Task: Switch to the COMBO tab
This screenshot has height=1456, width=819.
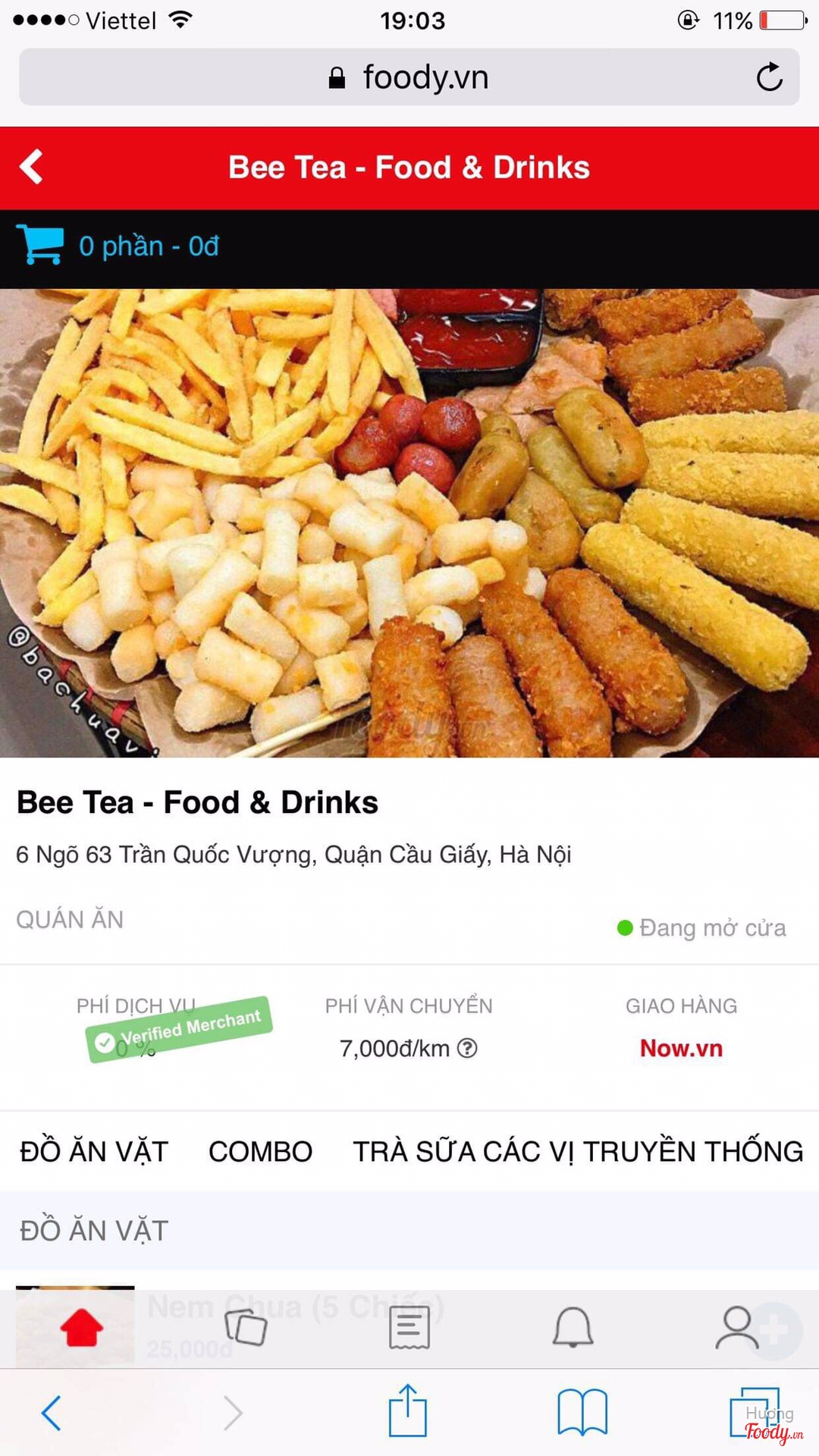Action: point(260,1151)
